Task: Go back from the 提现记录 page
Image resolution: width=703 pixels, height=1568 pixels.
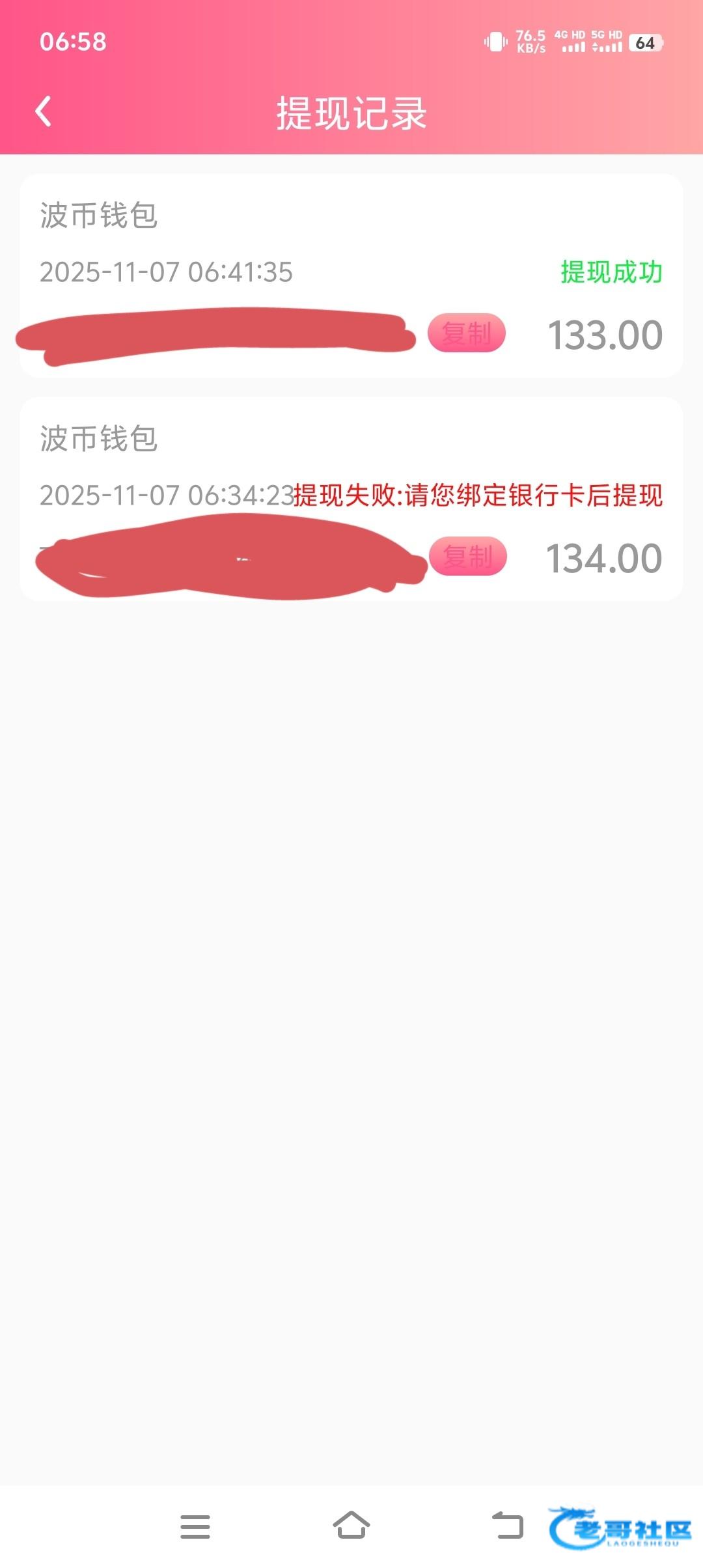Action: click(x=44, y=111)
